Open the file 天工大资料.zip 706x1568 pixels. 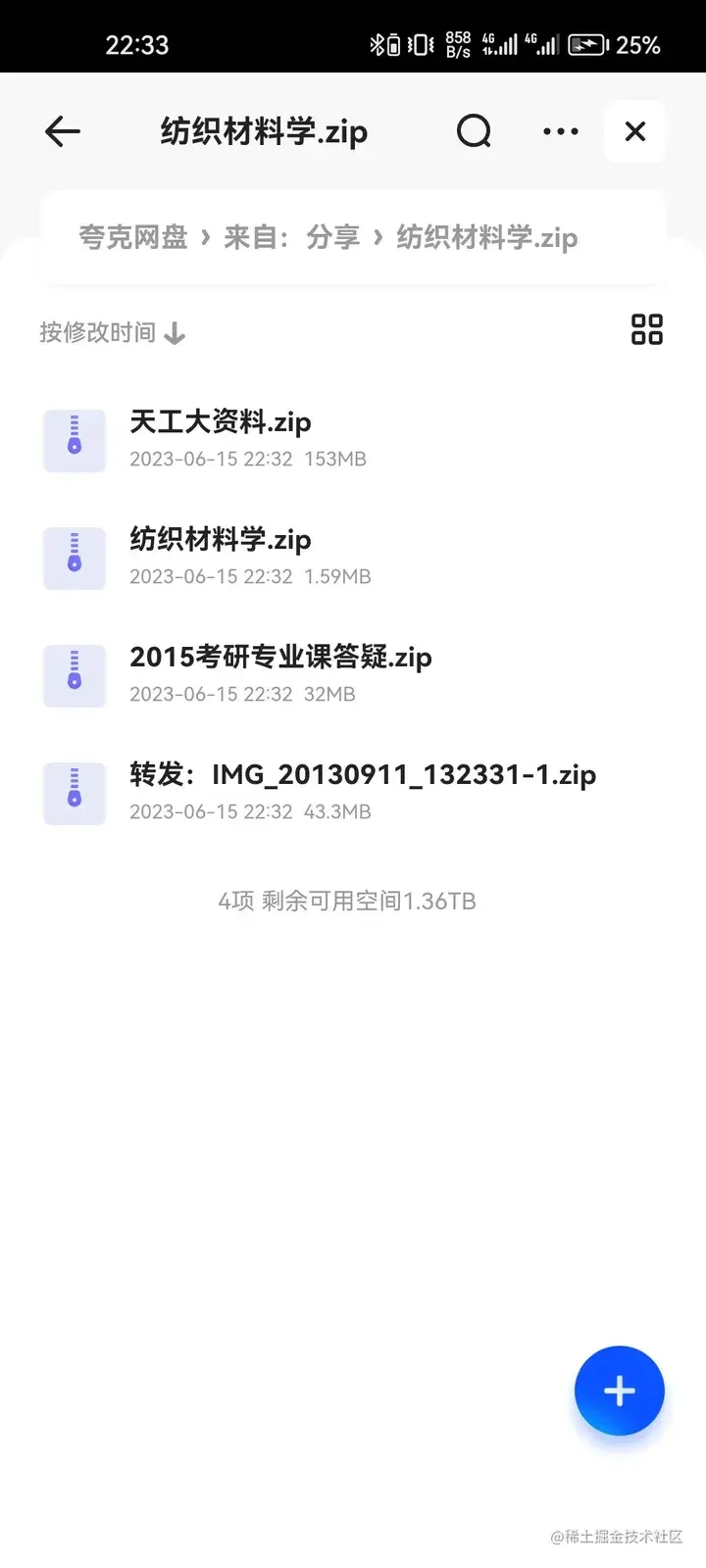[x=221, y=438]
